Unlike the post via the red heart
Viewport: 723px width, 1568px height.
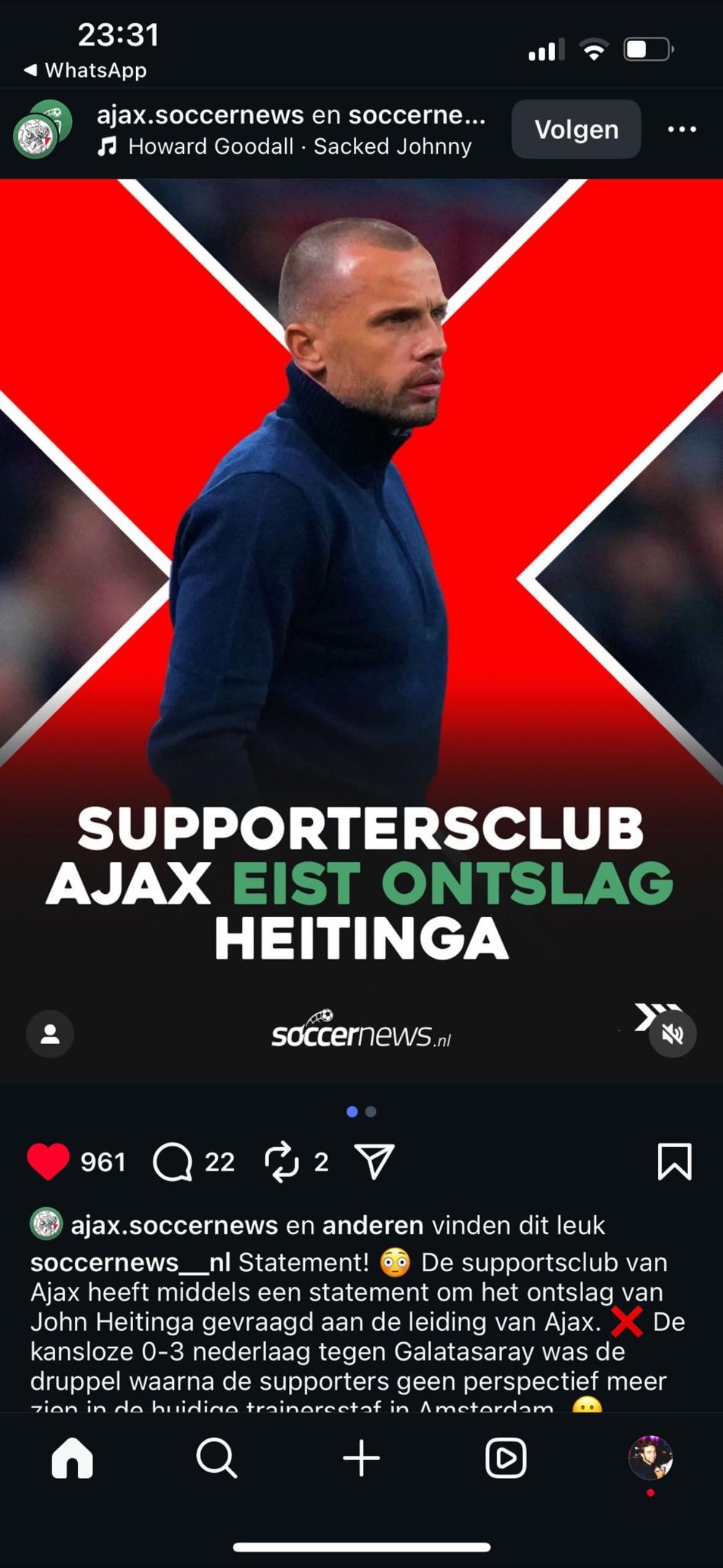pyautogui.click(x=48, y=1161)
